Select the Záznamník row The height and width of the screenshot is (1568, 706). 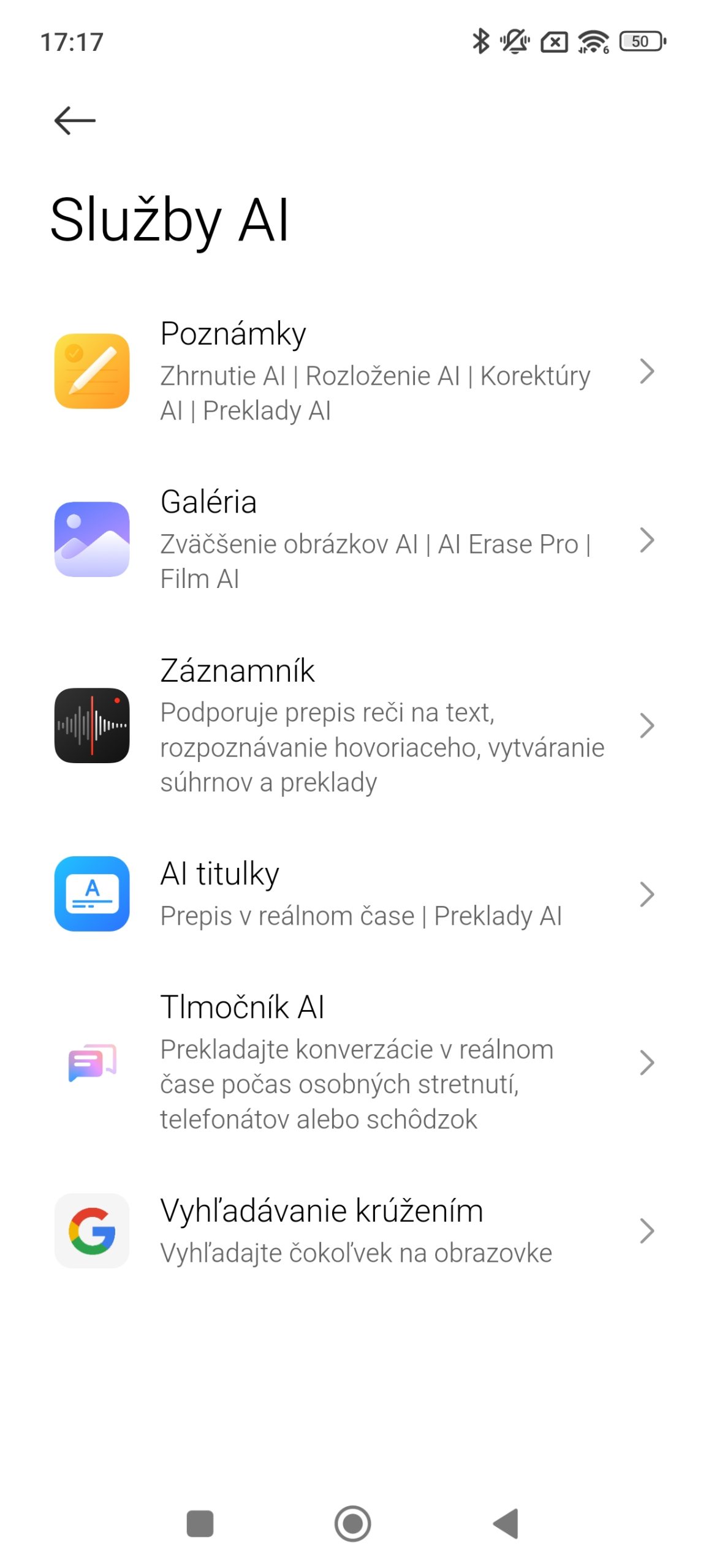[x=353, y=725]
